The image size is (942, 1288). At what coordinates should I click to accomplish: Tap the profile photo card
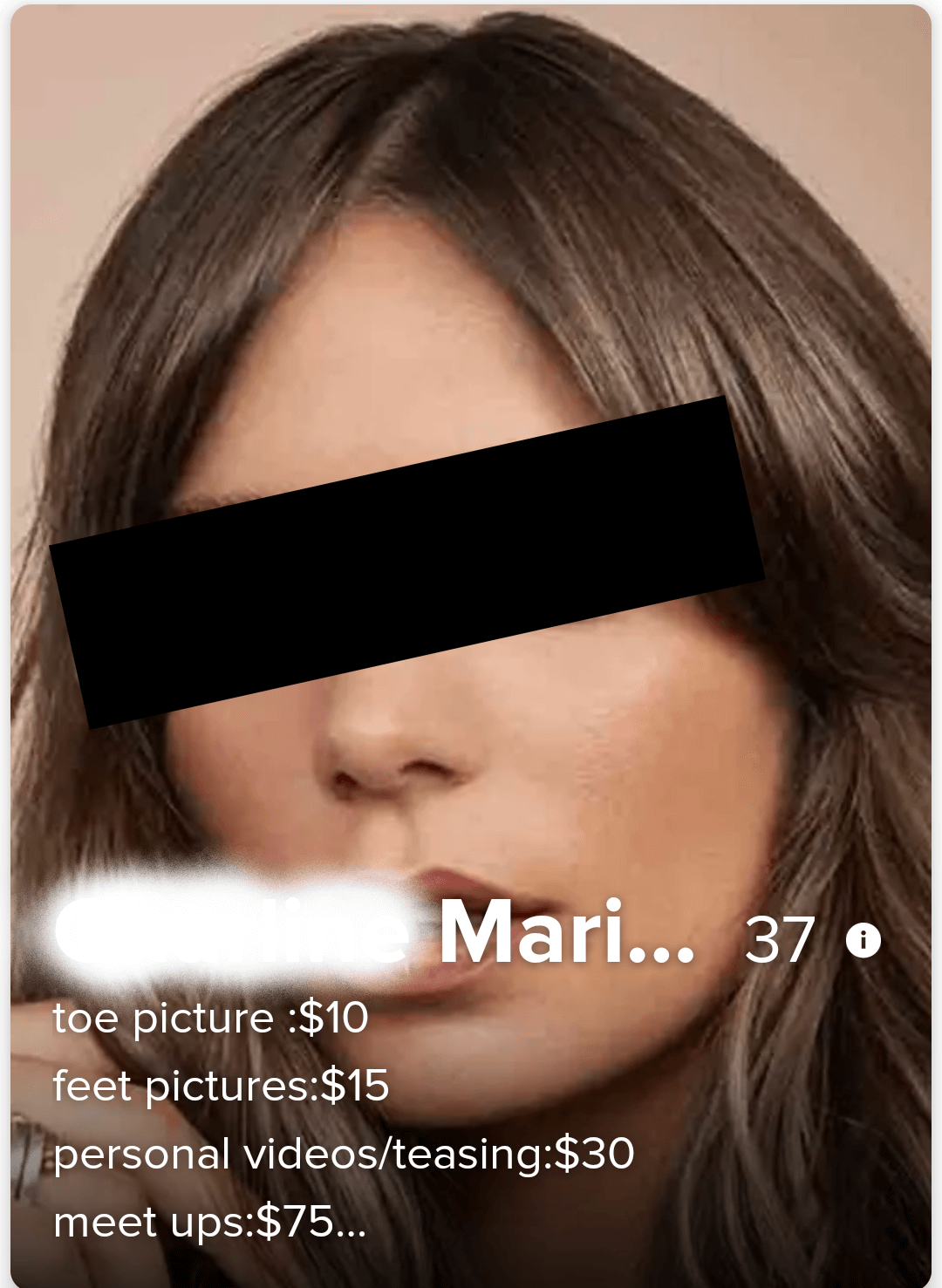tap(471, 349)
